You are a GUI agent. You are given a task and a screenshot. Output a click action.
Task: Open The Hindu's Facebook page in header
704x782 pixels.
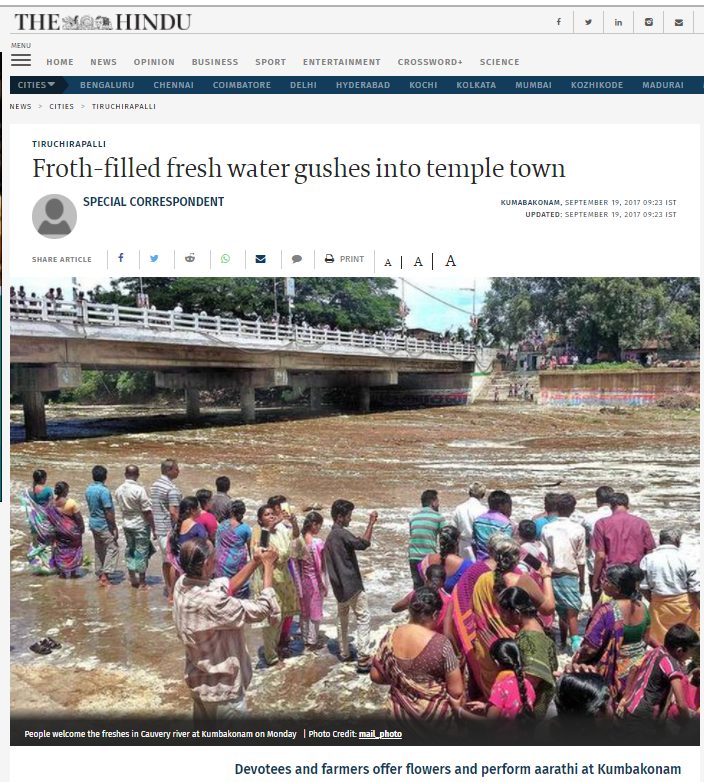(558, 22)
